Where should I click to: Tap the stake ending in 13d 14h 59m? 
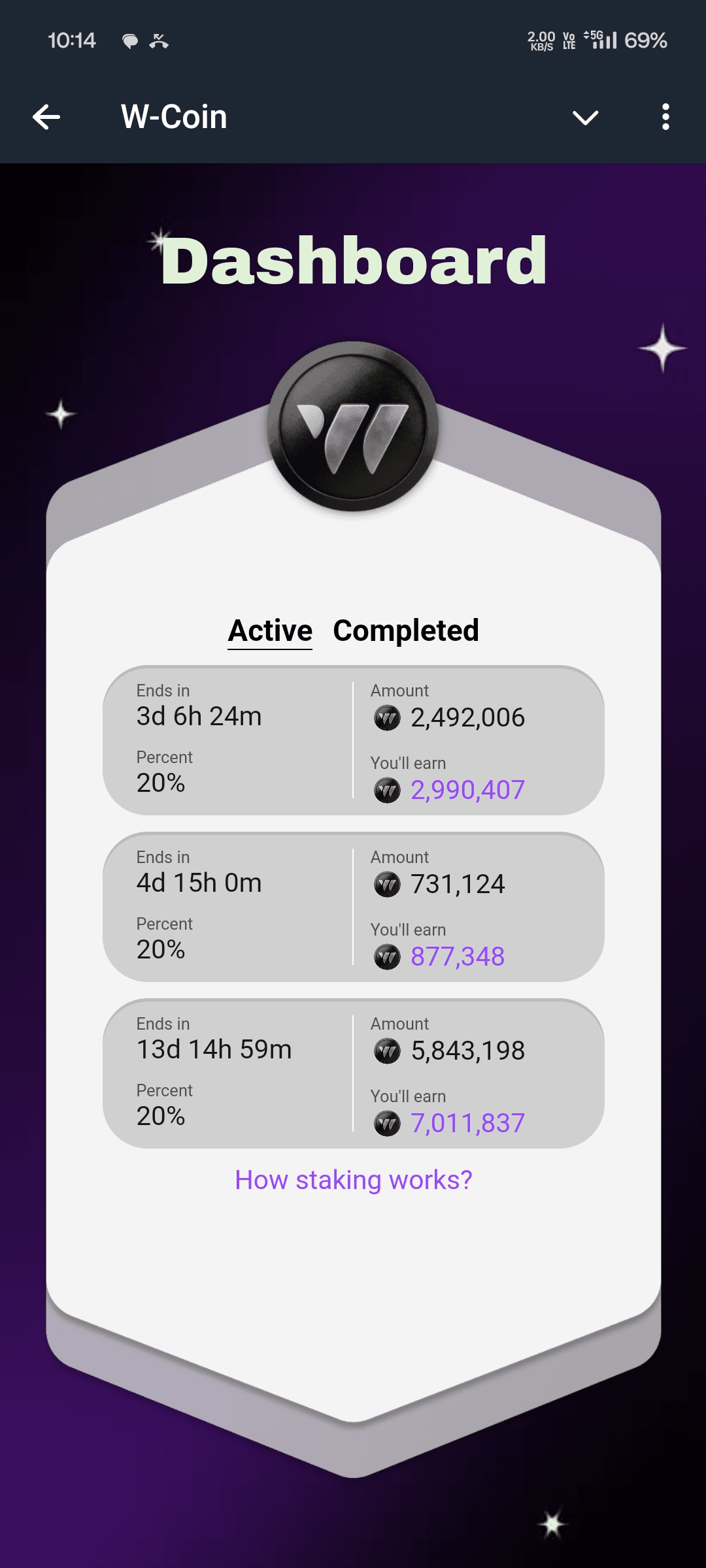pyautogui.click(x=353, y=1074)
